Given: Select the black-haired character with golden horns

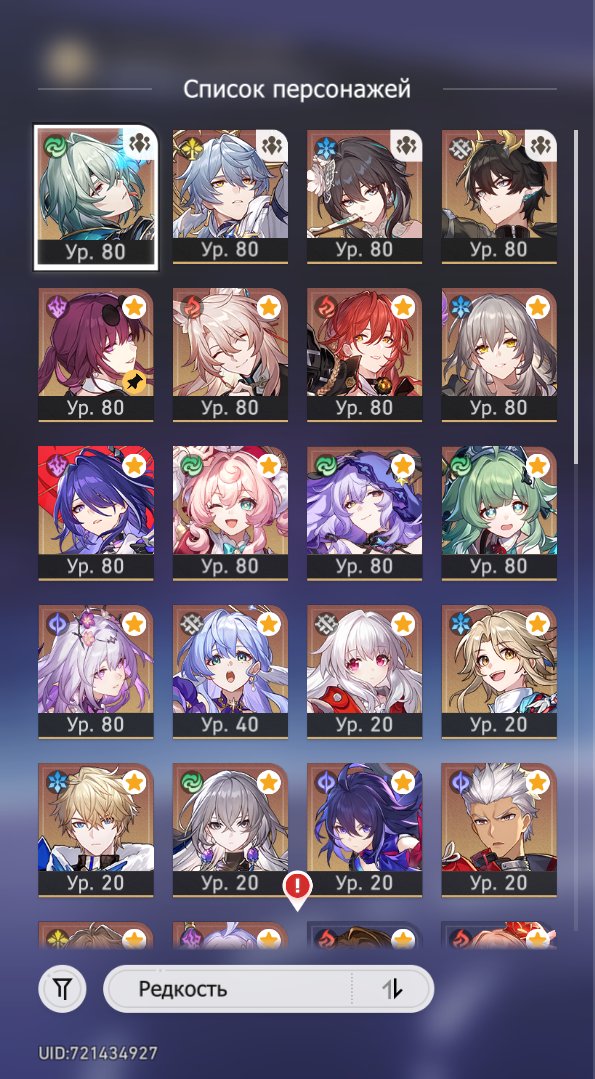Looking at the screenshot, I should tap(499, 196).
